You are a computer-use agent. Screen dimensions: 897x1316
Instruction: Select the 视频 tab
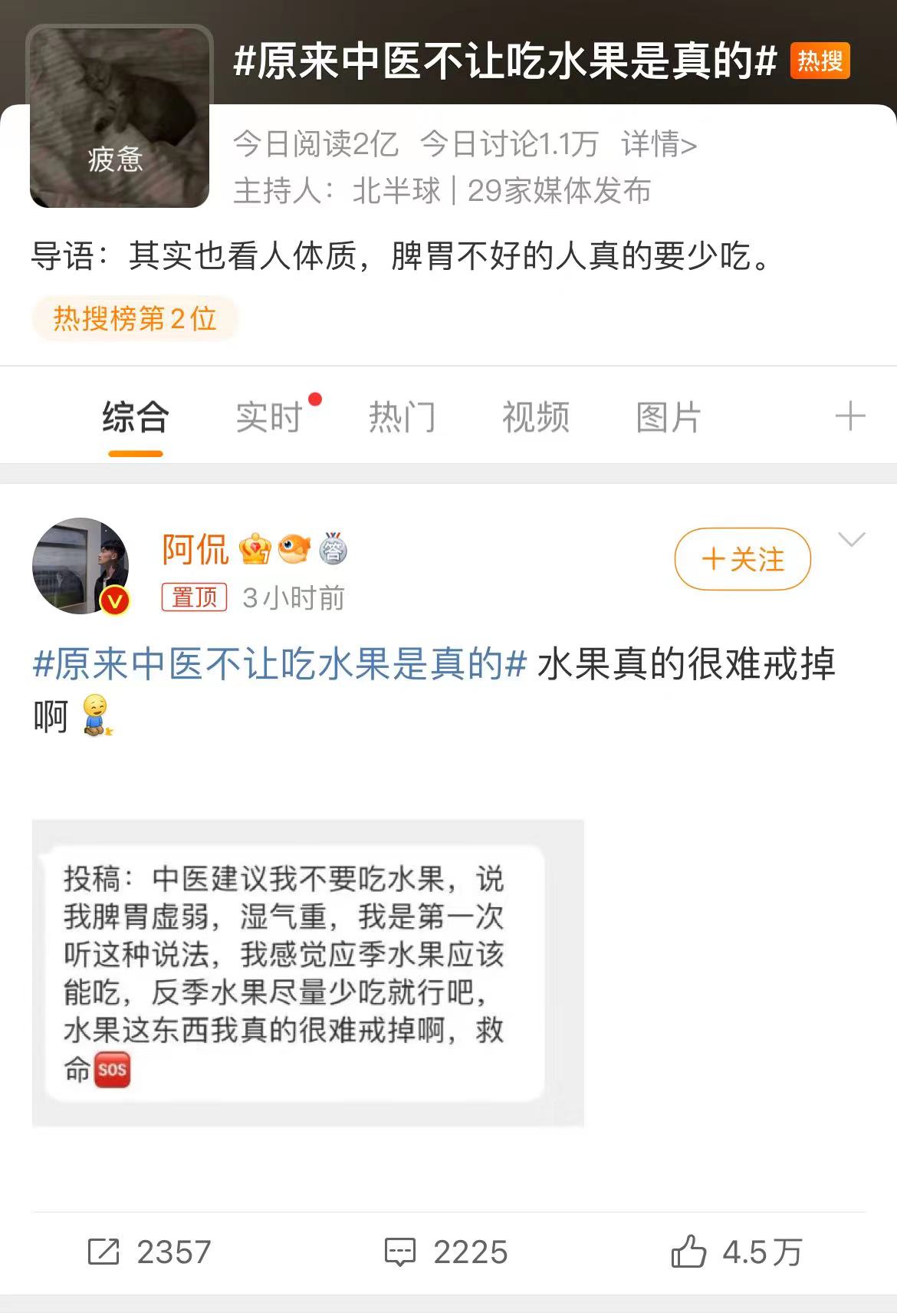tap(535, 418)
